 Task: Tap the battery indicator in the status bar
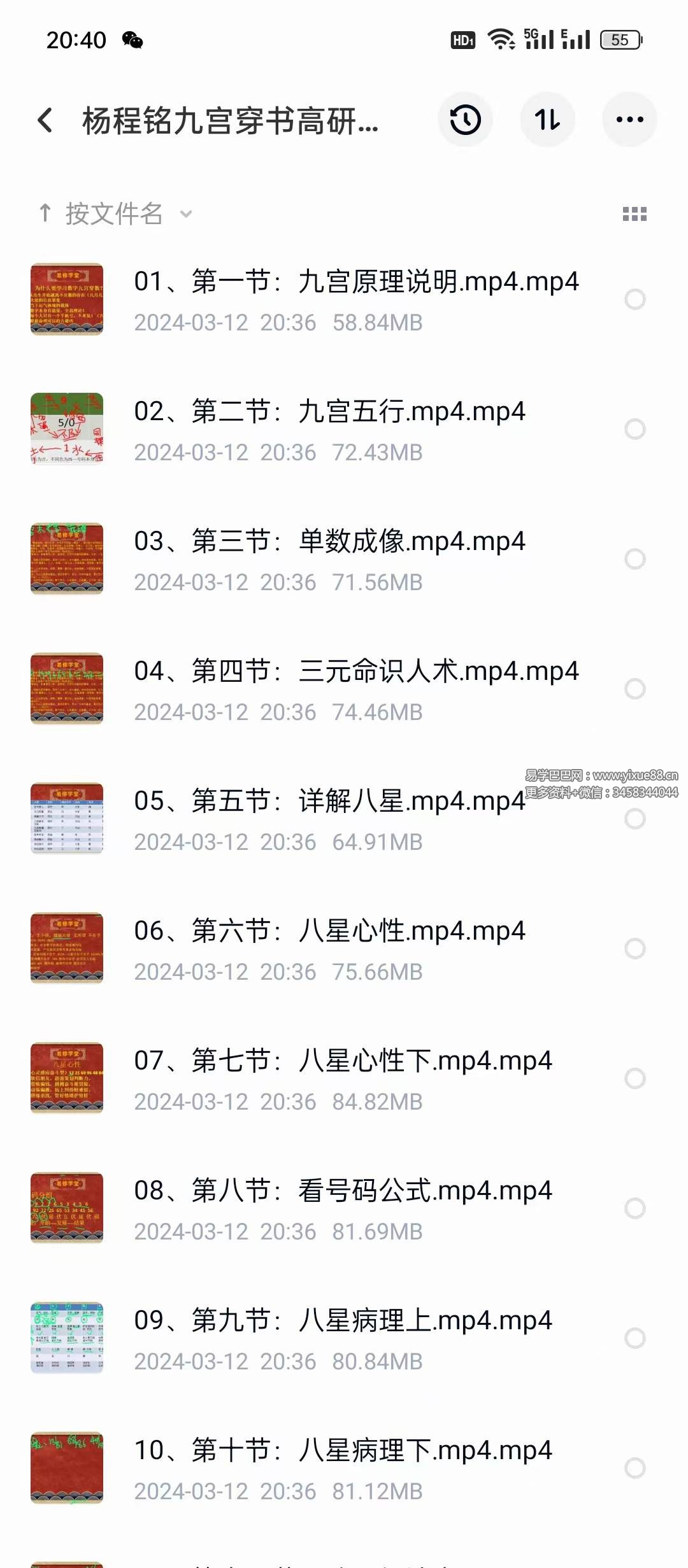(x=619, y=40)
